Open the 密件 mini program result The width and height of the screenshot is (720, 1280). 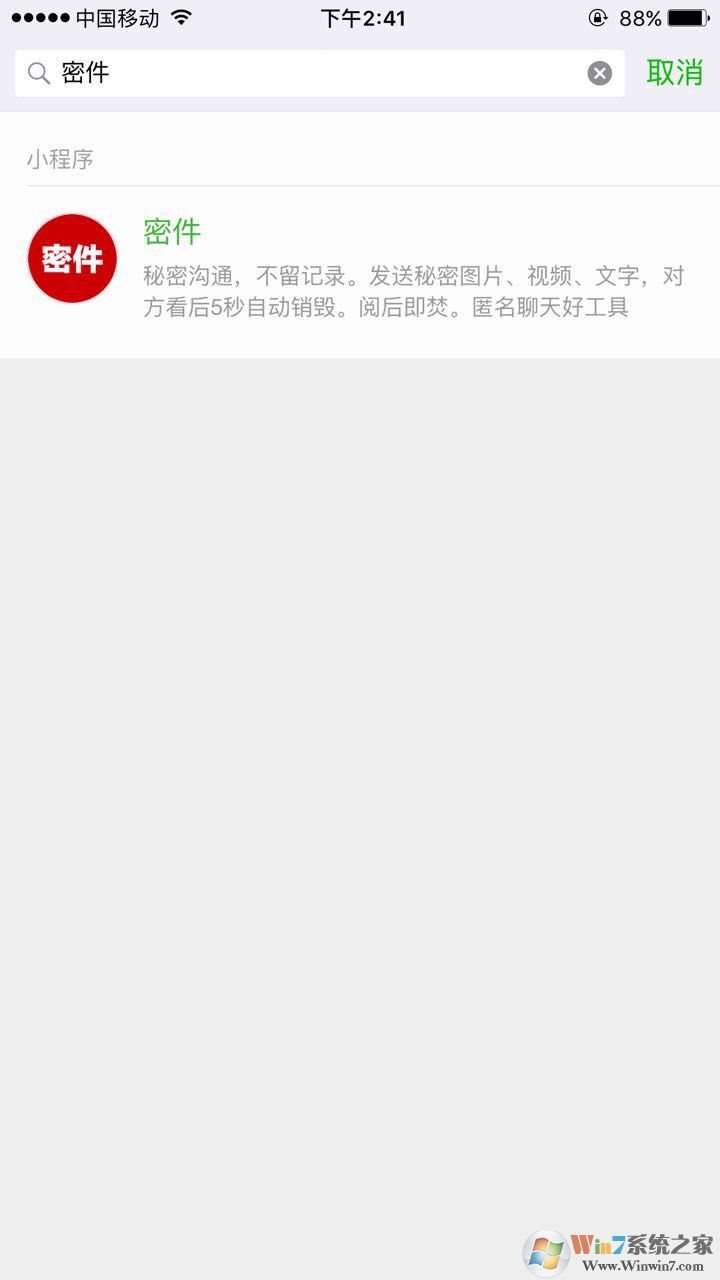360,266
